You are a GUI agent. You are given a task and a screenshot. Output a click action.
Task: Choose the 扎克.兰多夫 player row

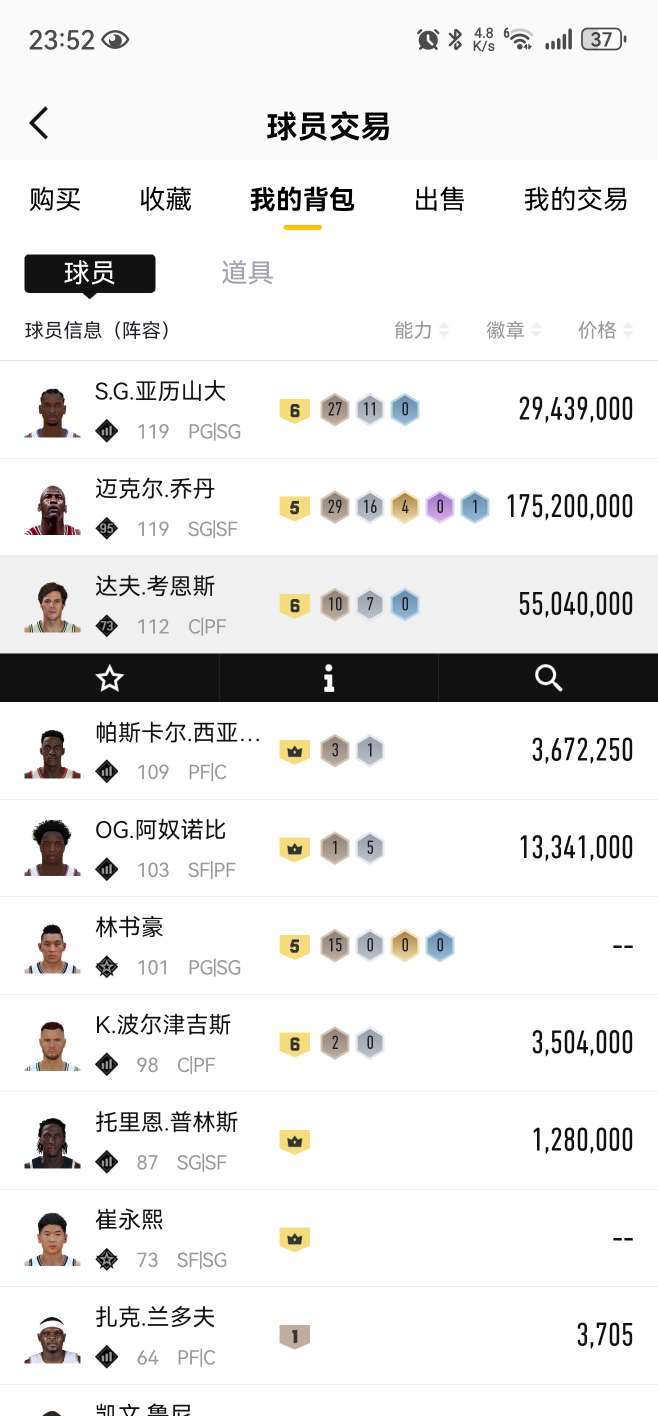(329, 1336)
